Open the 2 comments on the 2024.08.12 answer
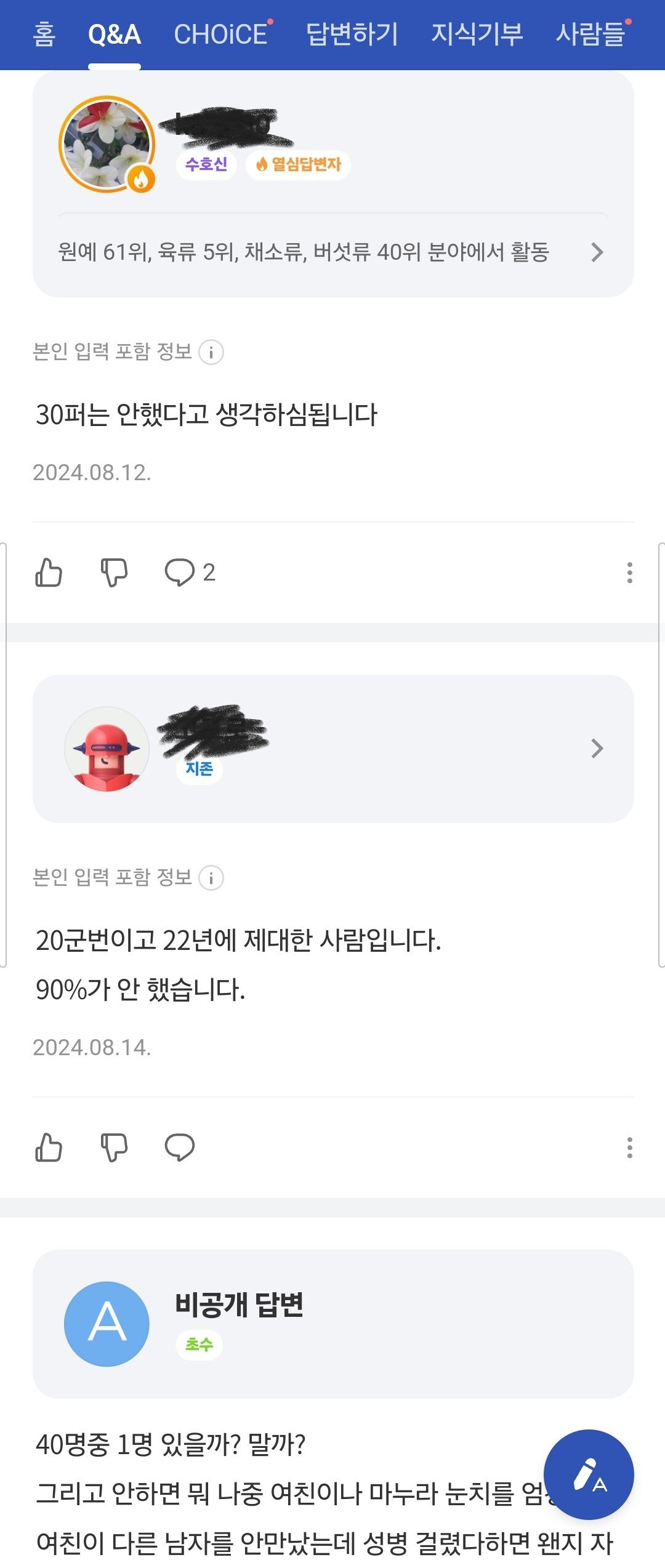 tap(188, 573)
